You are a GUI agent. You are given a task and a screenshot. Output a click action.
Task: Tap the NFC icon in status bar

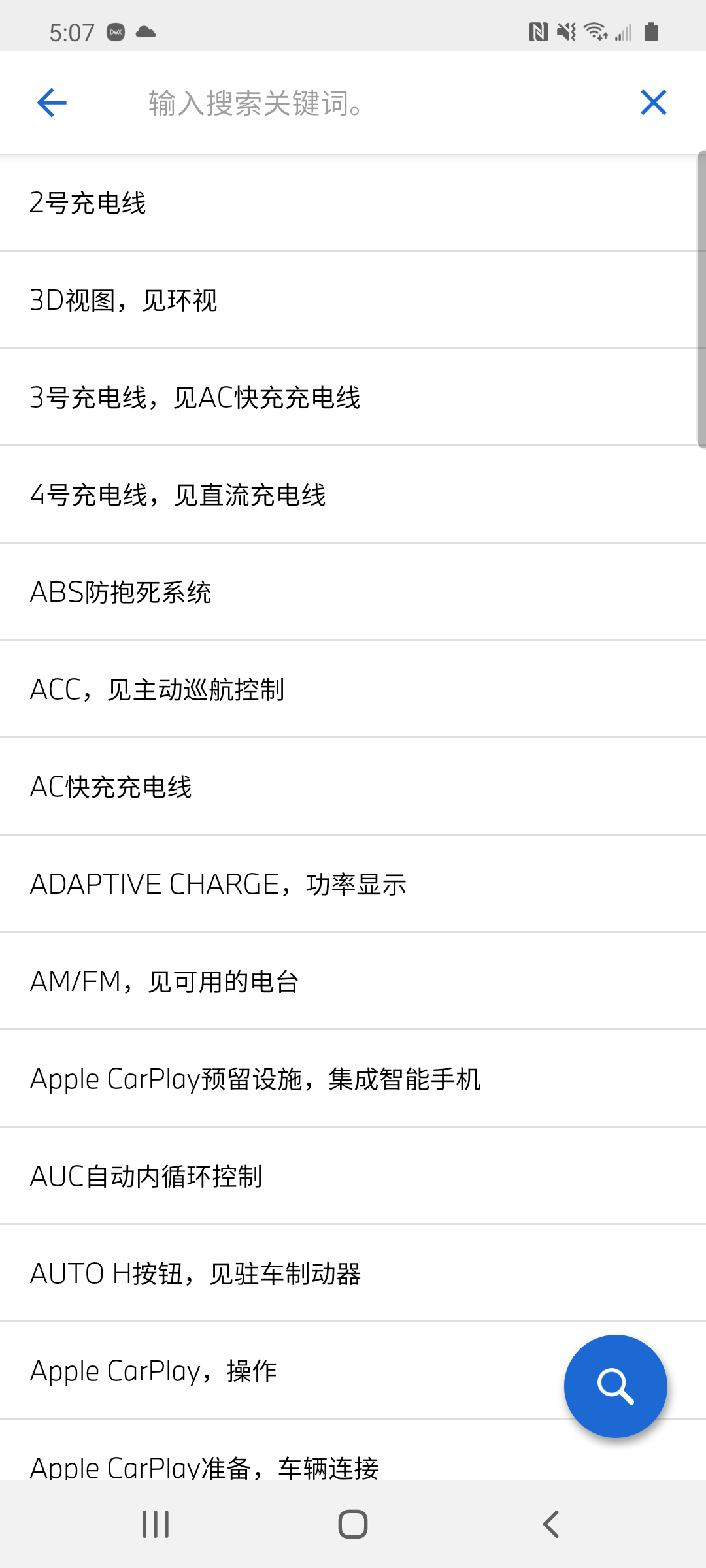click(539, 31)
